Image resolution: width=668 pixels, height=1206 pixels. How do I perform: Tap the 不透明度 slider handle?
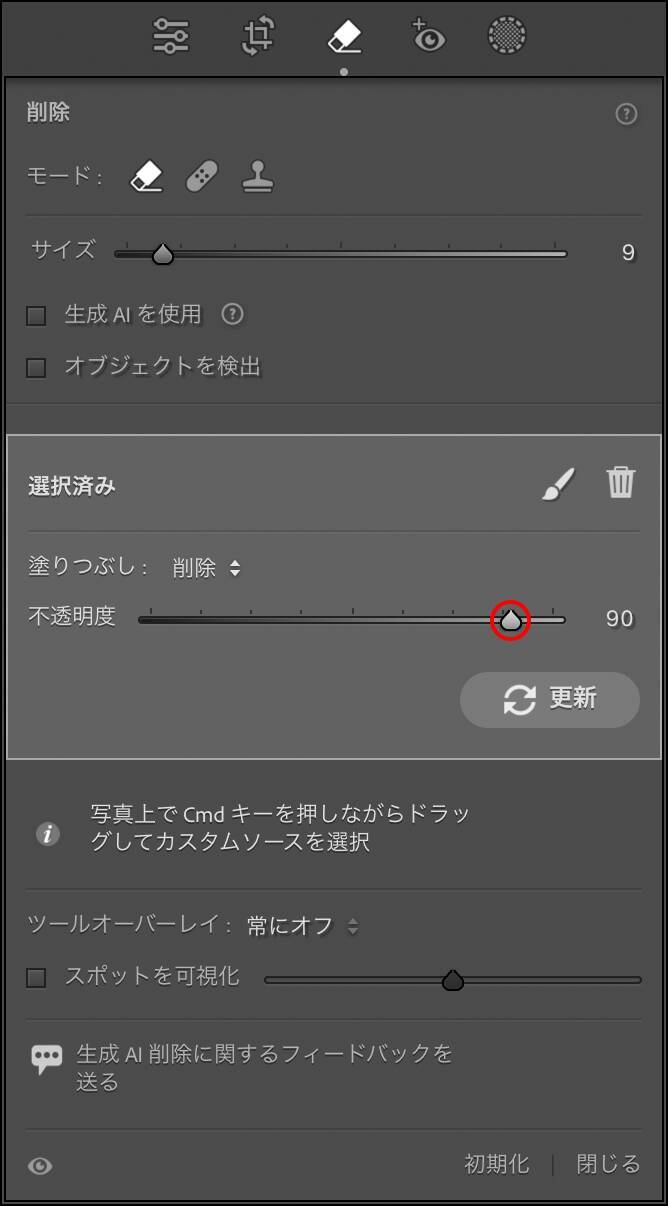pyautogui.click(x=511, y=620)
